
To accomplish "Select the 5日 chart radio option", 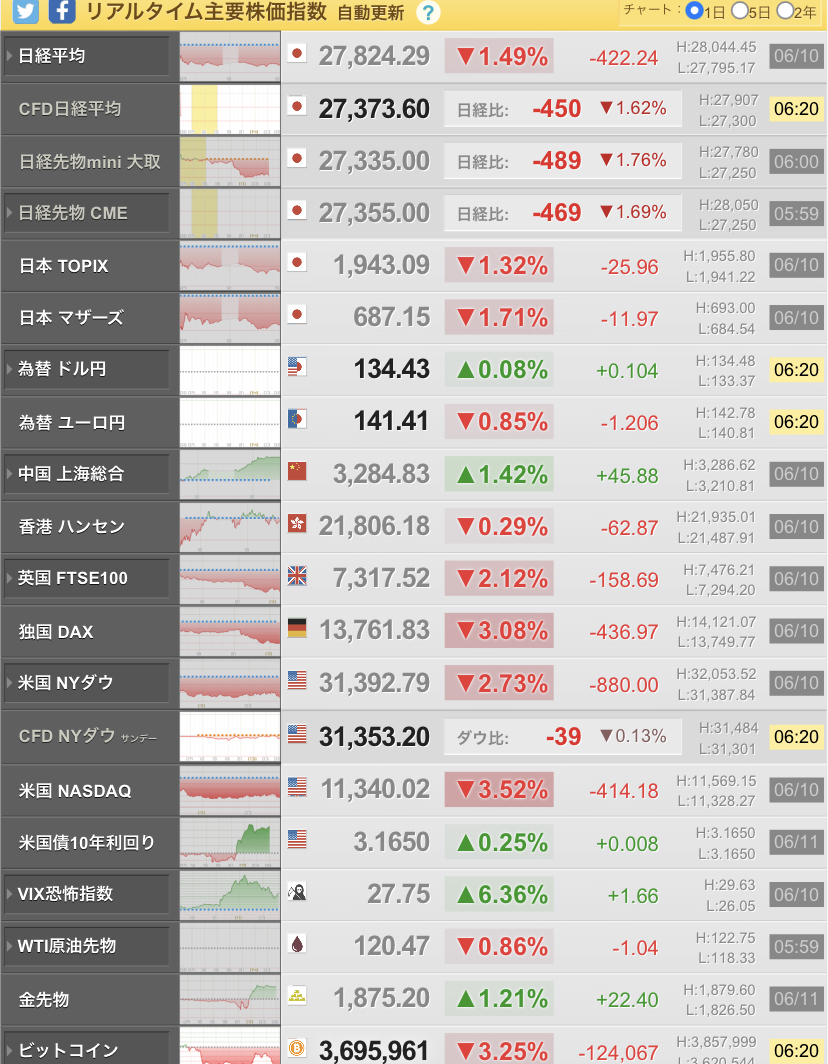I will click(740, 12).
